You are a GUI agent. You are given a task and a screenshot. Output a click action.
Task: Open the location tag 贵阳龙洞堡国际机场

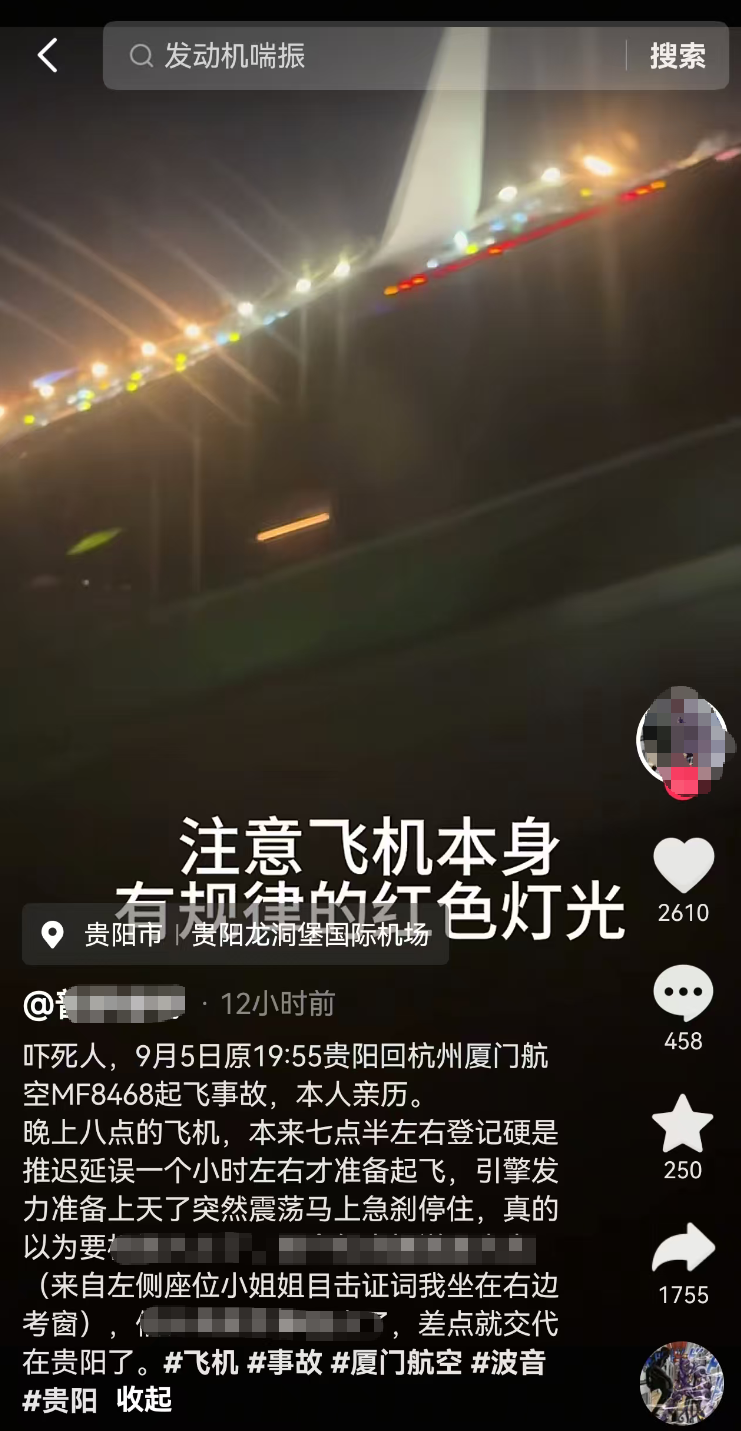[310, 935]
